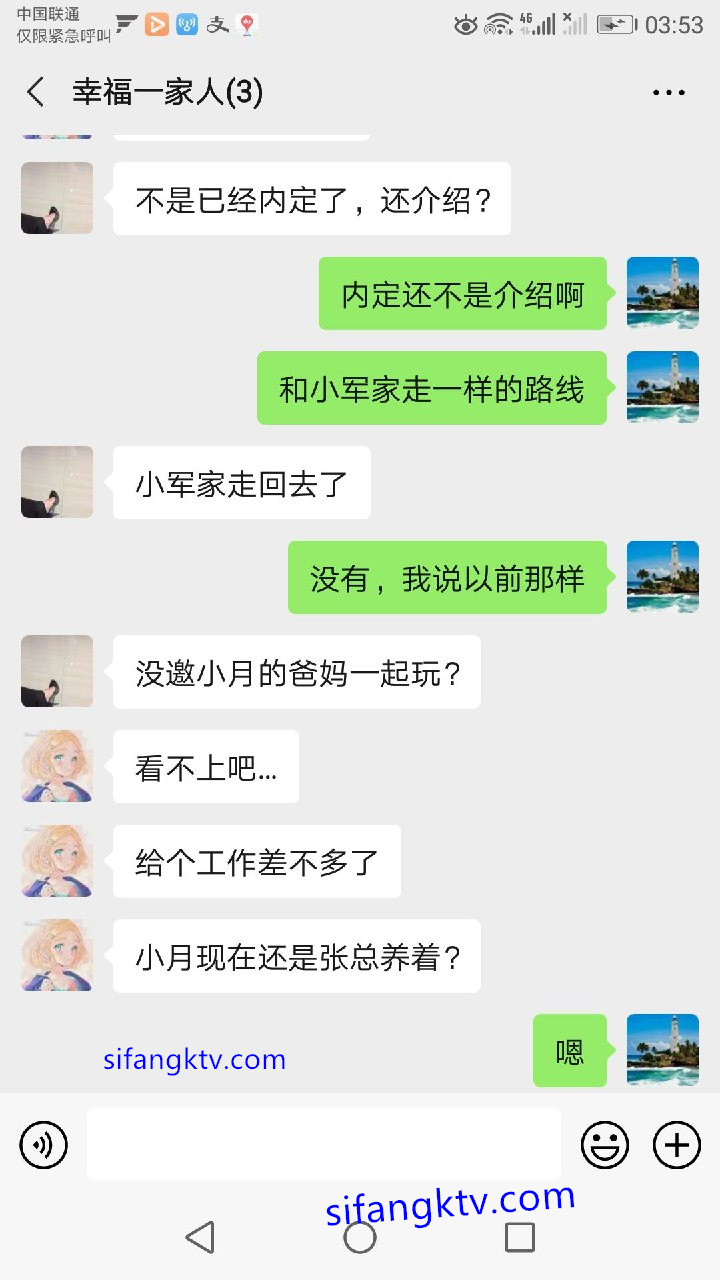Focus the message text field
This screenshot has height=1280, width=720.
pos(323,1144)
